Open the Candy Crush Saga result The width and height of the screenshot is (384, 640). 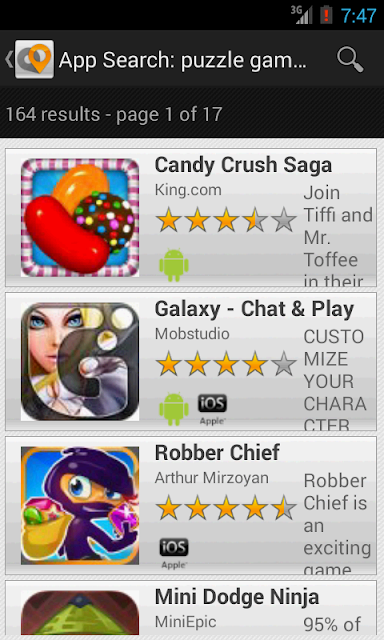coord(191,218)
